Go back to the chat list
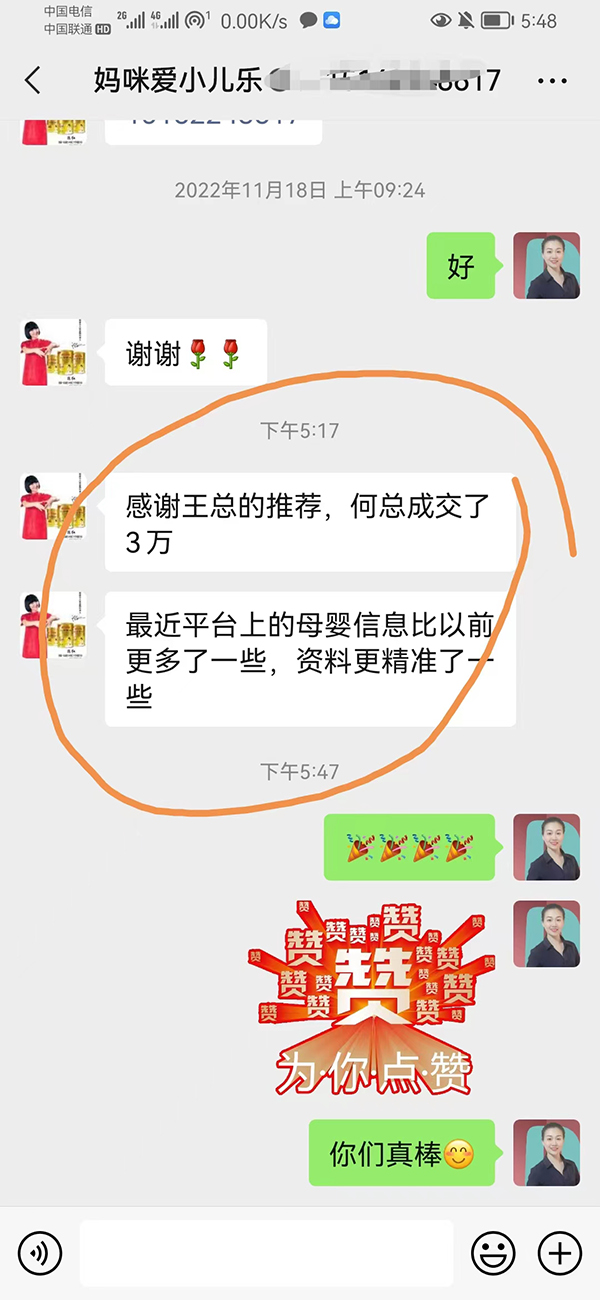Screen dimensions: 600x1300 point(33,81)
